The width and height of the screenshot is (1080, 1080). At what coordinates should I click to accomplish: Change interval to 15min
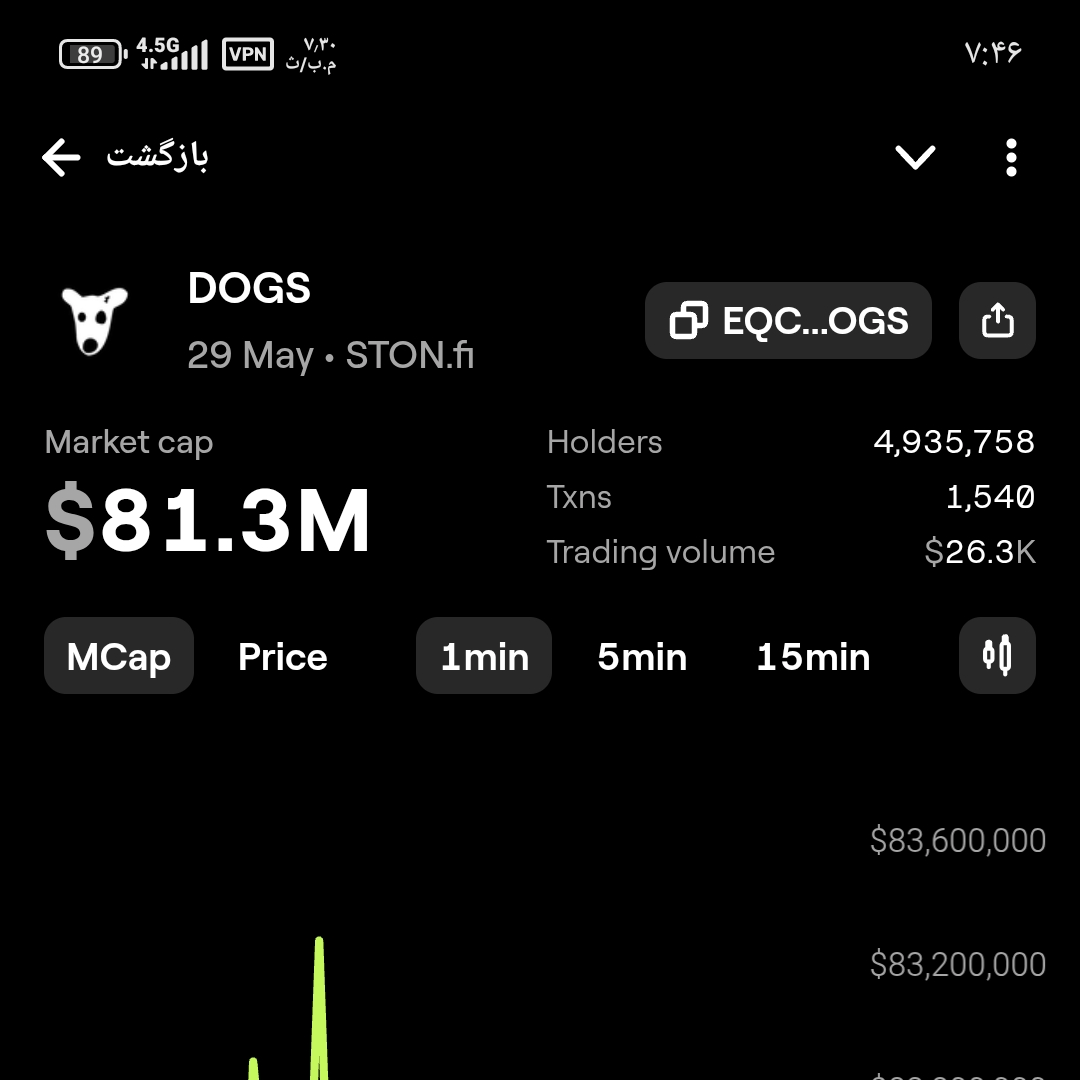(813, 656)
